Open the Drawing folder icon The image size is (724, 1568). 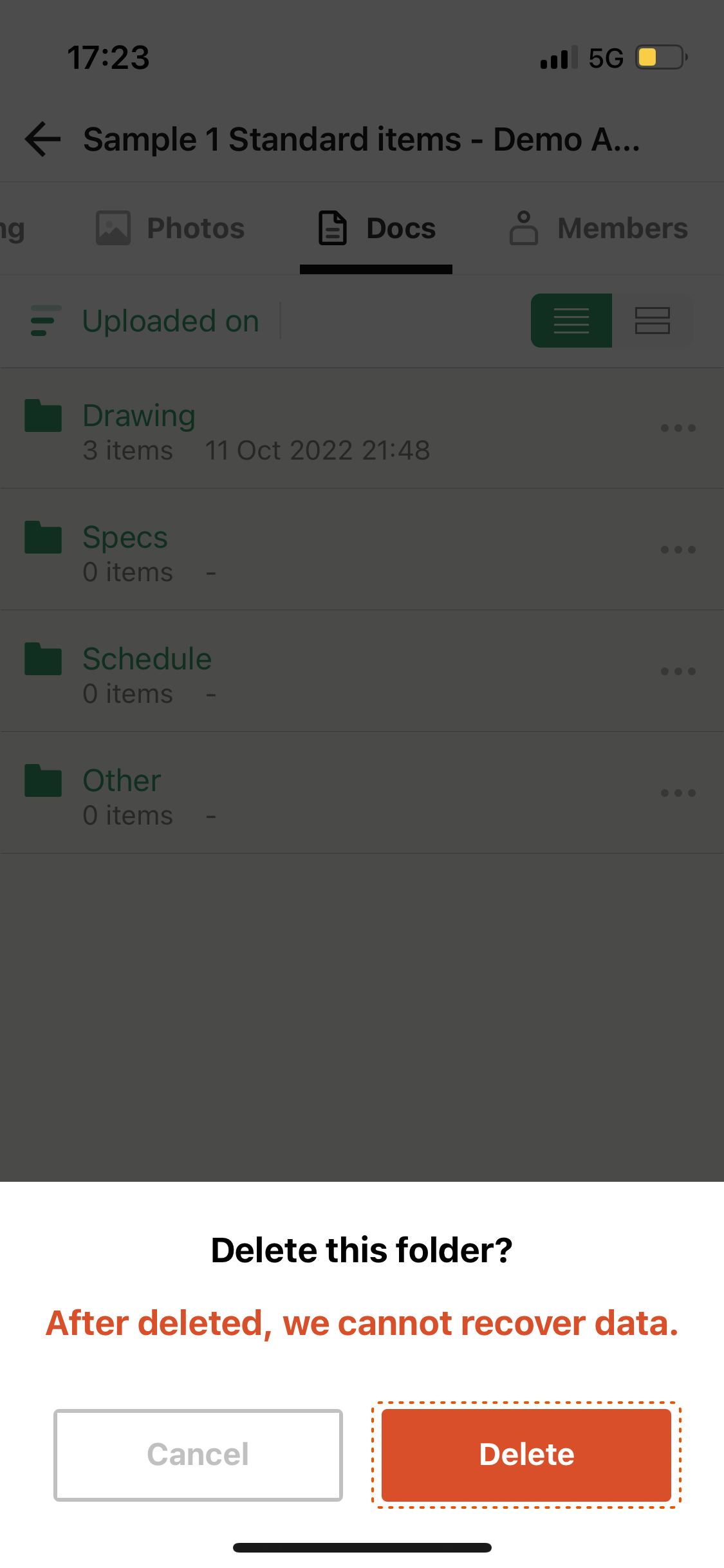click(x=42, y=416)
